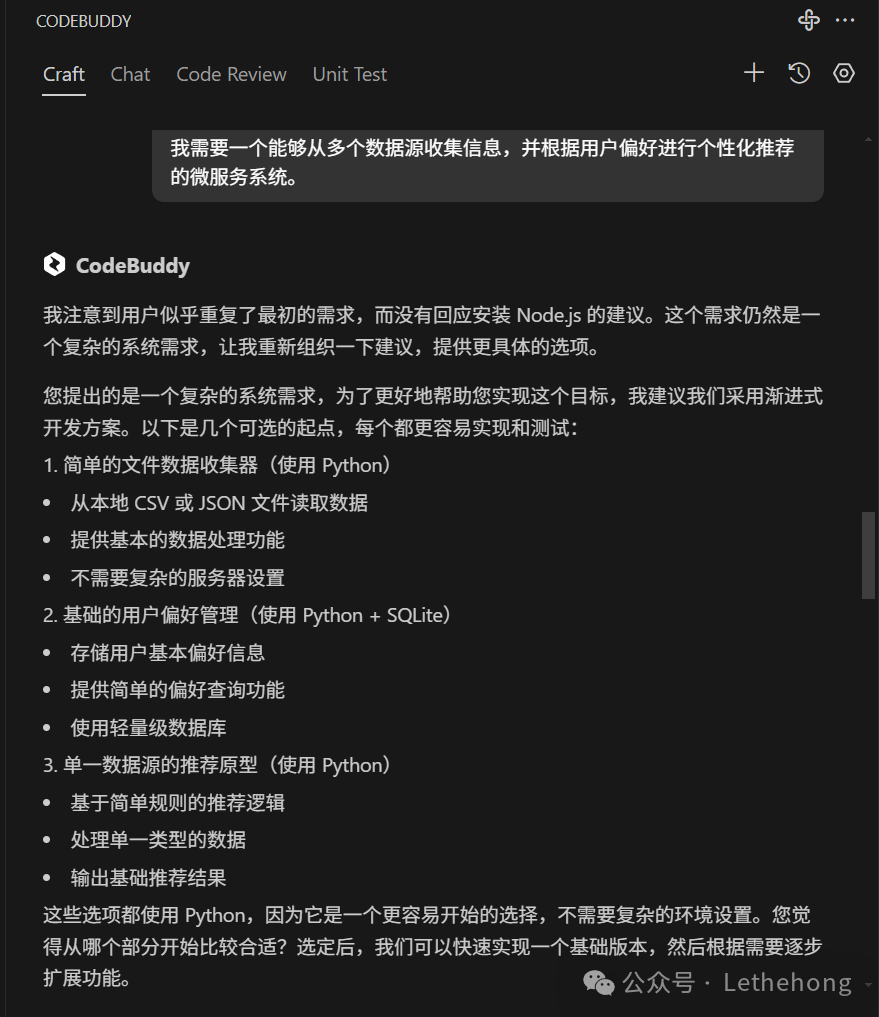Open the Code Review tab
The image size is (879, 1017).
[x=231, y=74]
